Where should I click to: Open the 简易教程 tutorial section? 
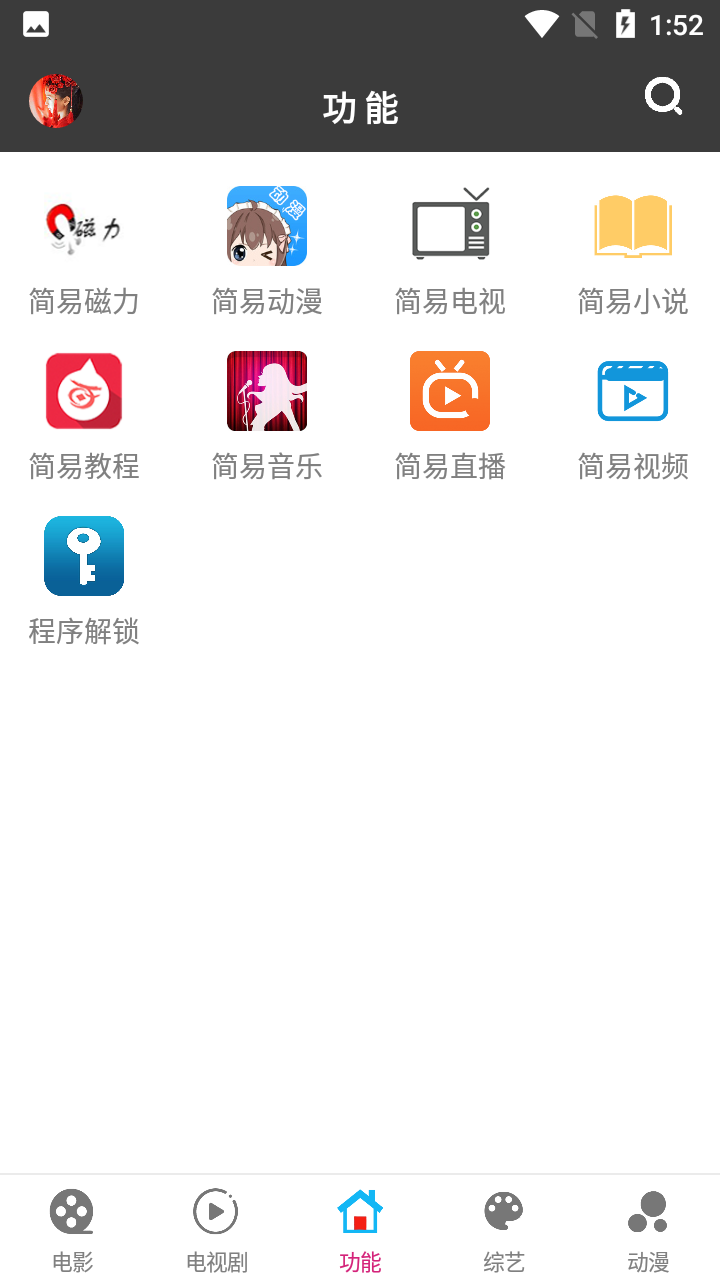[x=84, y=391]
